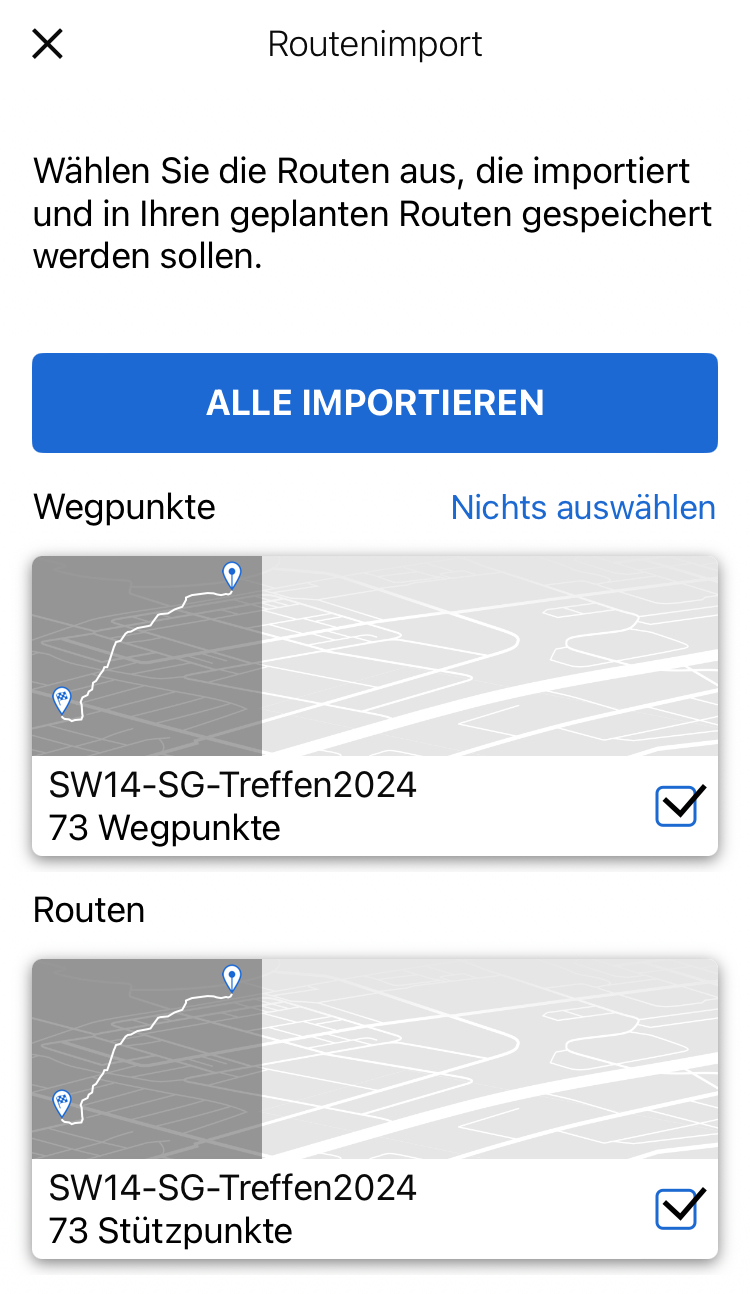Select Nichts auswählen link

pyautogui.click(x=583, y=508)
